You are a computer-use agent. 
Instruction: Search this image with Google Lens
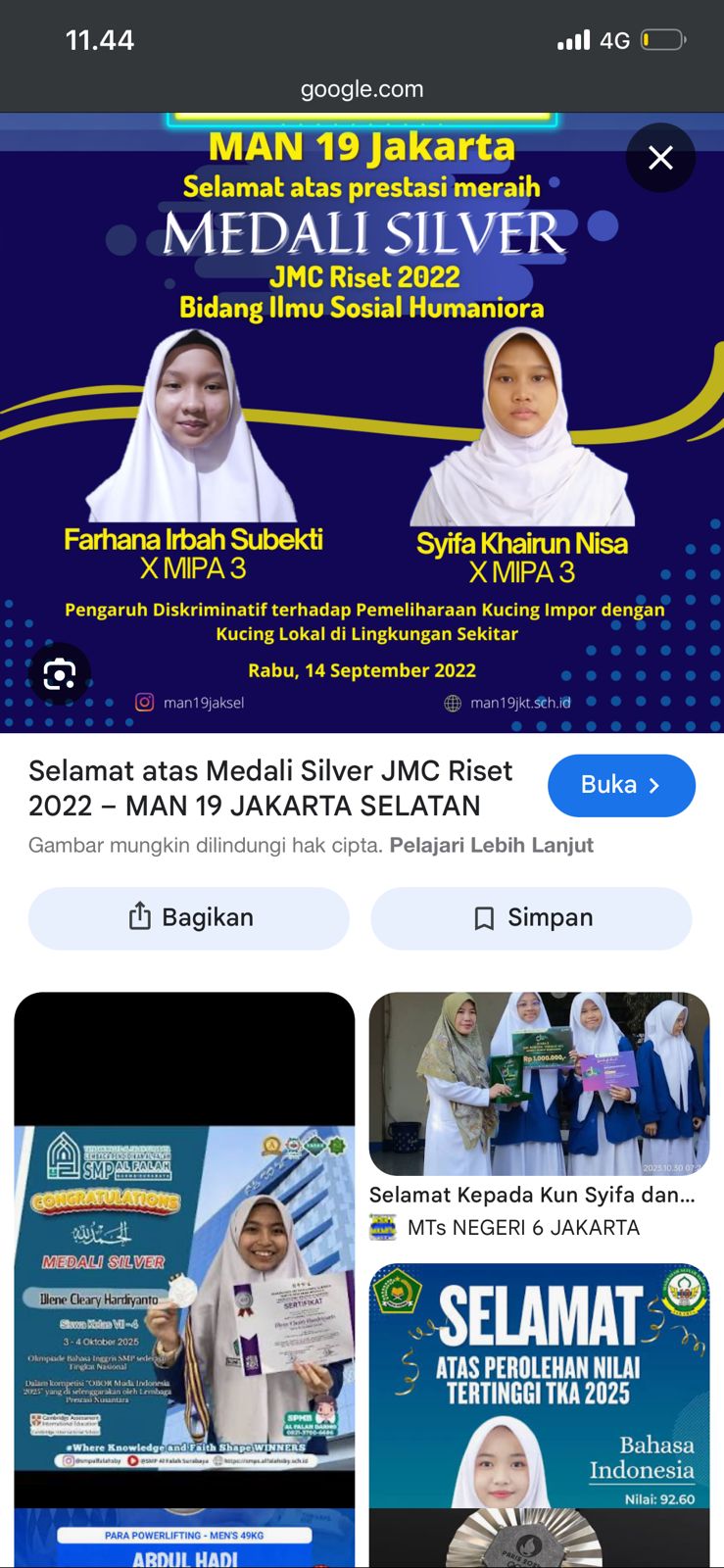click(x=60, y=674)
